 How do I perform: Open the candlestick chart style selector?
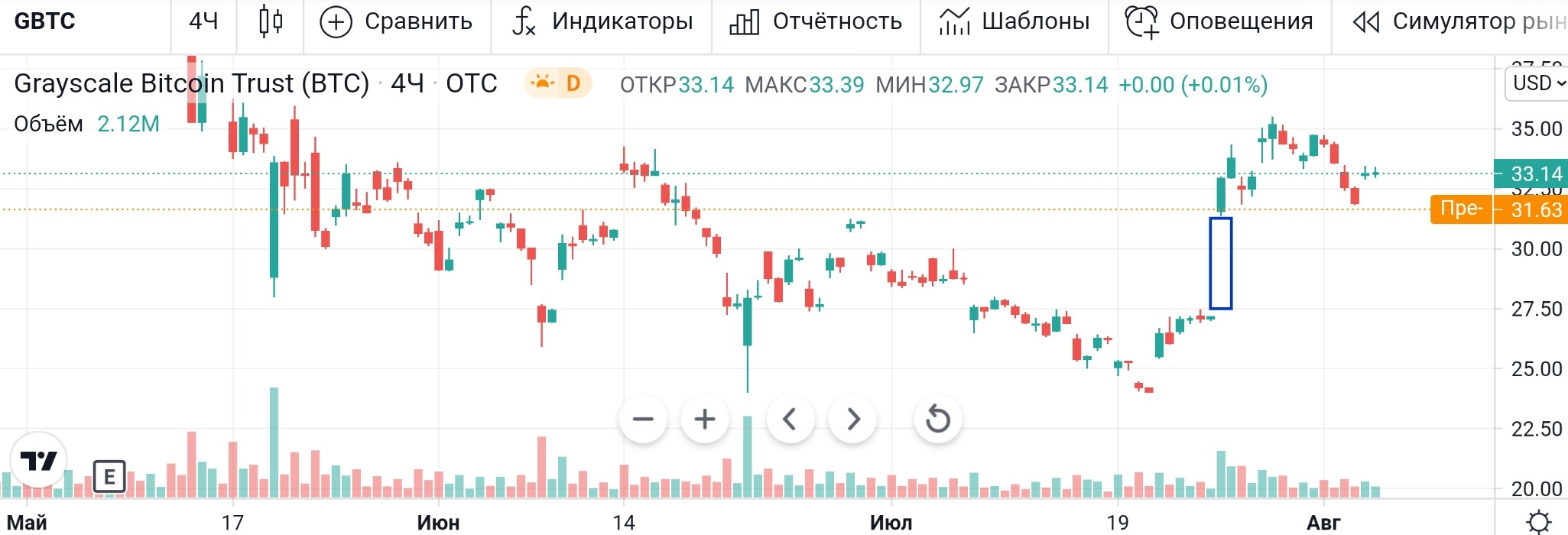pos(271,21)
